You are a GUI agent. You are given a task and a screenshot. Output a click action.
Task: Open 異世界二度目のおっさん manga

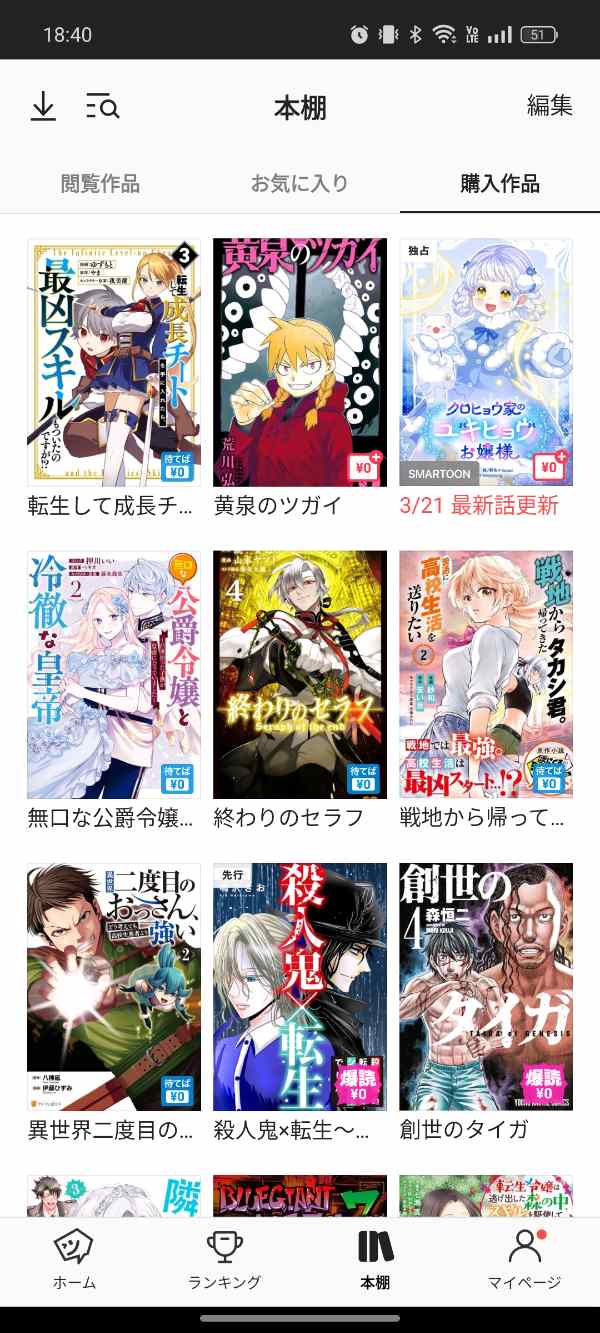[x=114, y=986]
